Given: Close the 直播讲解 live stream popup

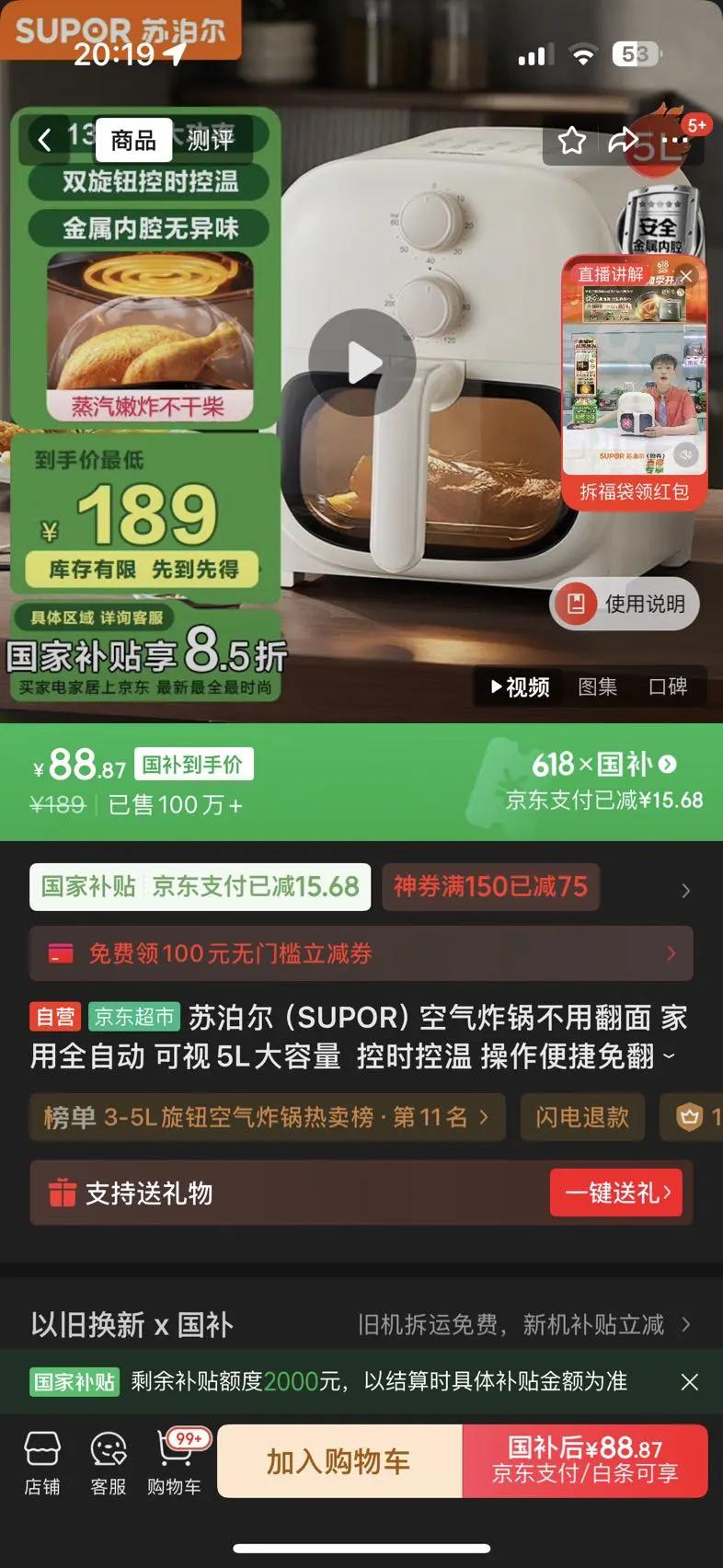Looking at the screenshot, I should [x=685, y=275].
